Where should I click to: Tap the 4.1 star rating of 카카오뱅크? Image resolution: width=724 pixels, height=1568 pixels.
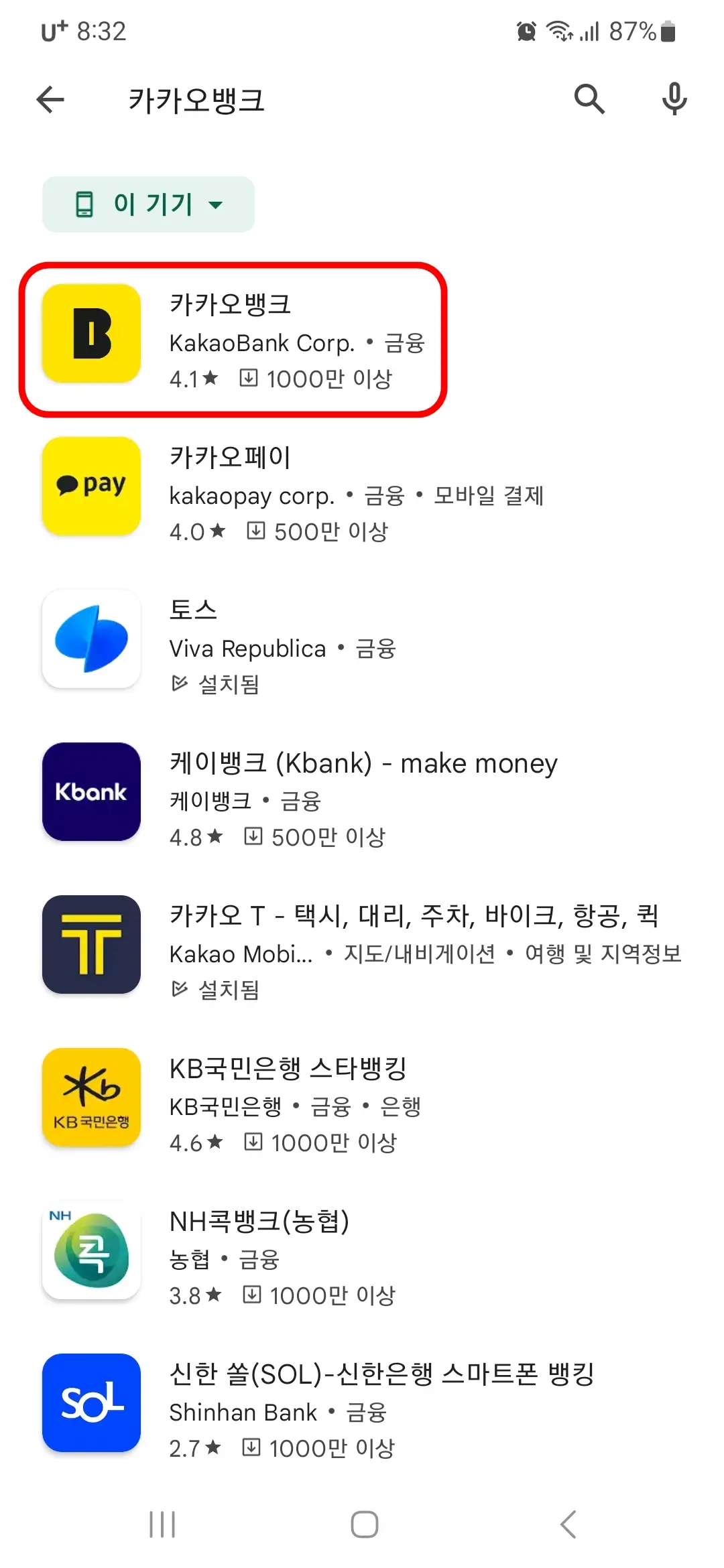click(194, 377)
